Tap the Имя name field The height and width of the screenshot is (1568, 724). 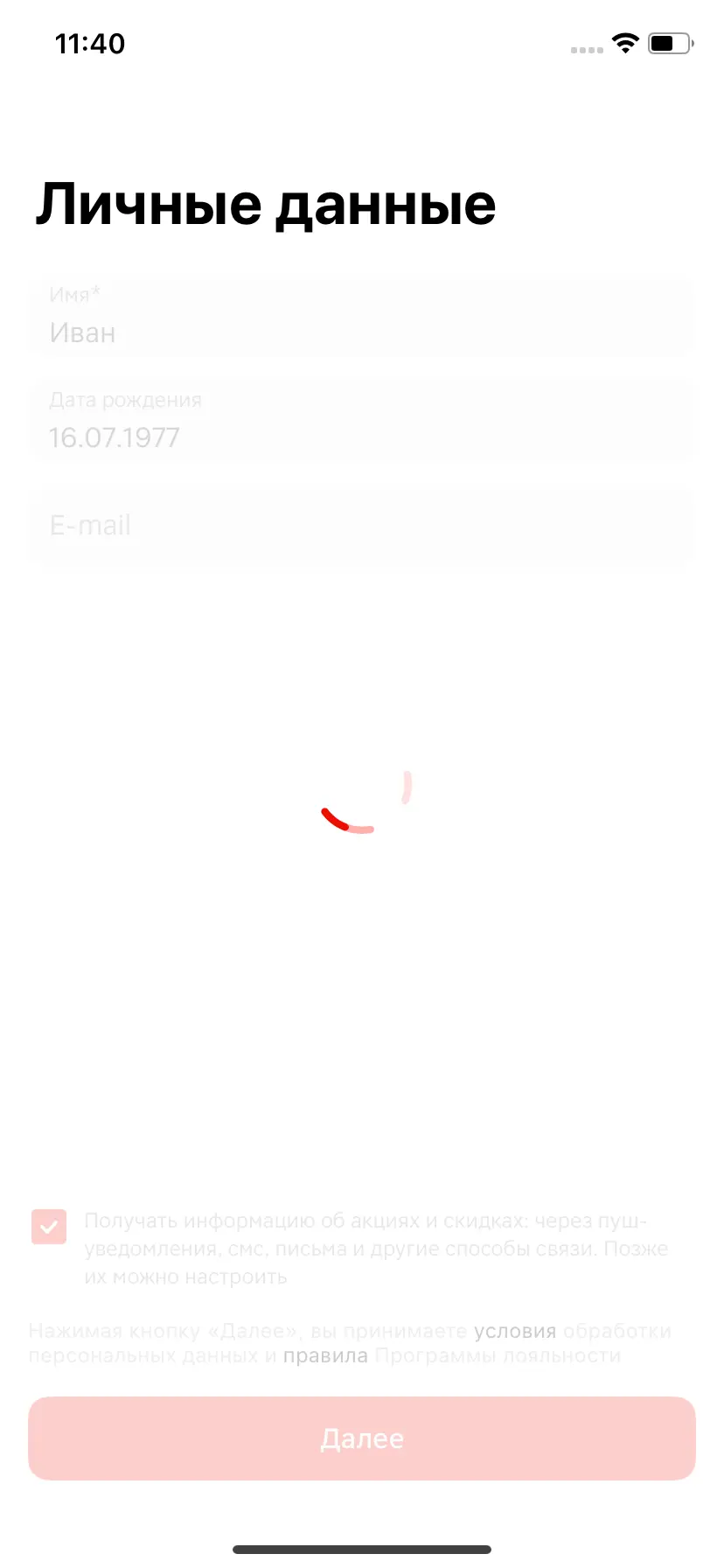[x=362, y=317]
